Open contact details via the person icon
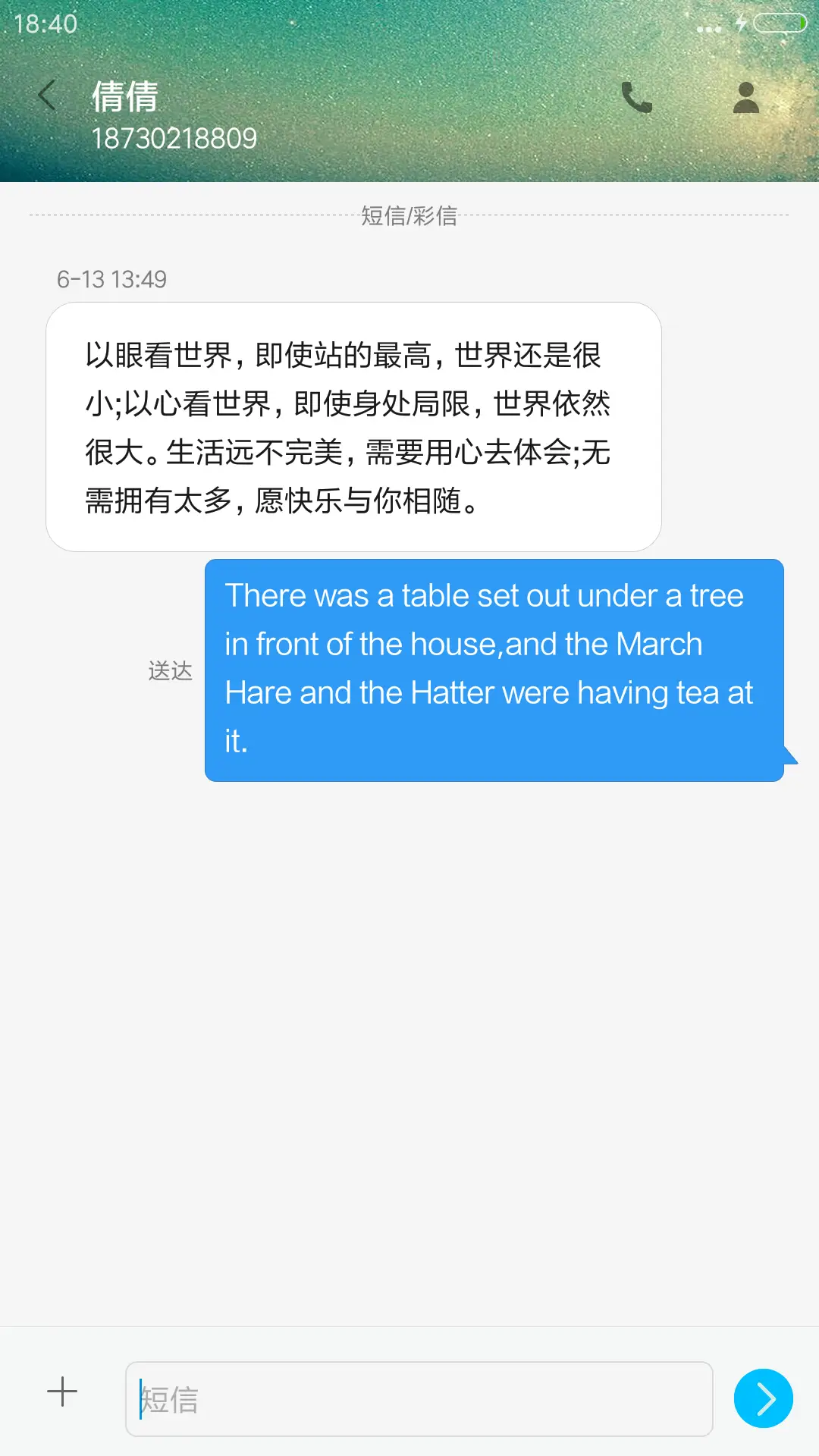Image resolution: width=819 pixels, height=1456 pixels. 745,96
